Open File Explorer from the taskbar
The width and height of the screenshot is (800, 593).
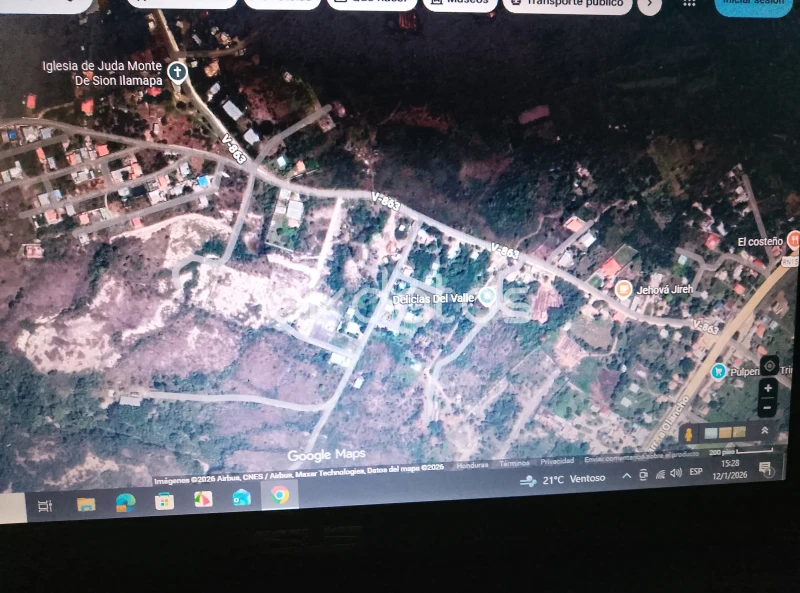86,503
